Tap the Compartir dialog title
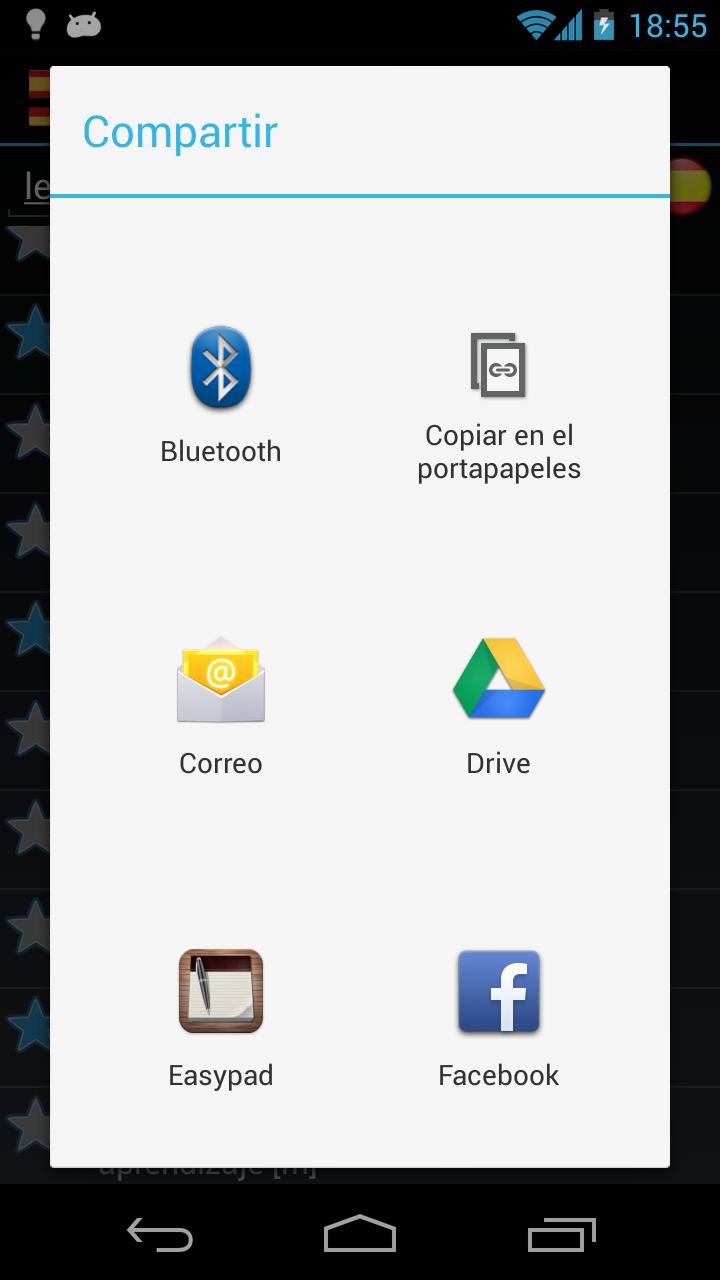The height and width of the screenshot is (1280, 720). tap(180, 131)
